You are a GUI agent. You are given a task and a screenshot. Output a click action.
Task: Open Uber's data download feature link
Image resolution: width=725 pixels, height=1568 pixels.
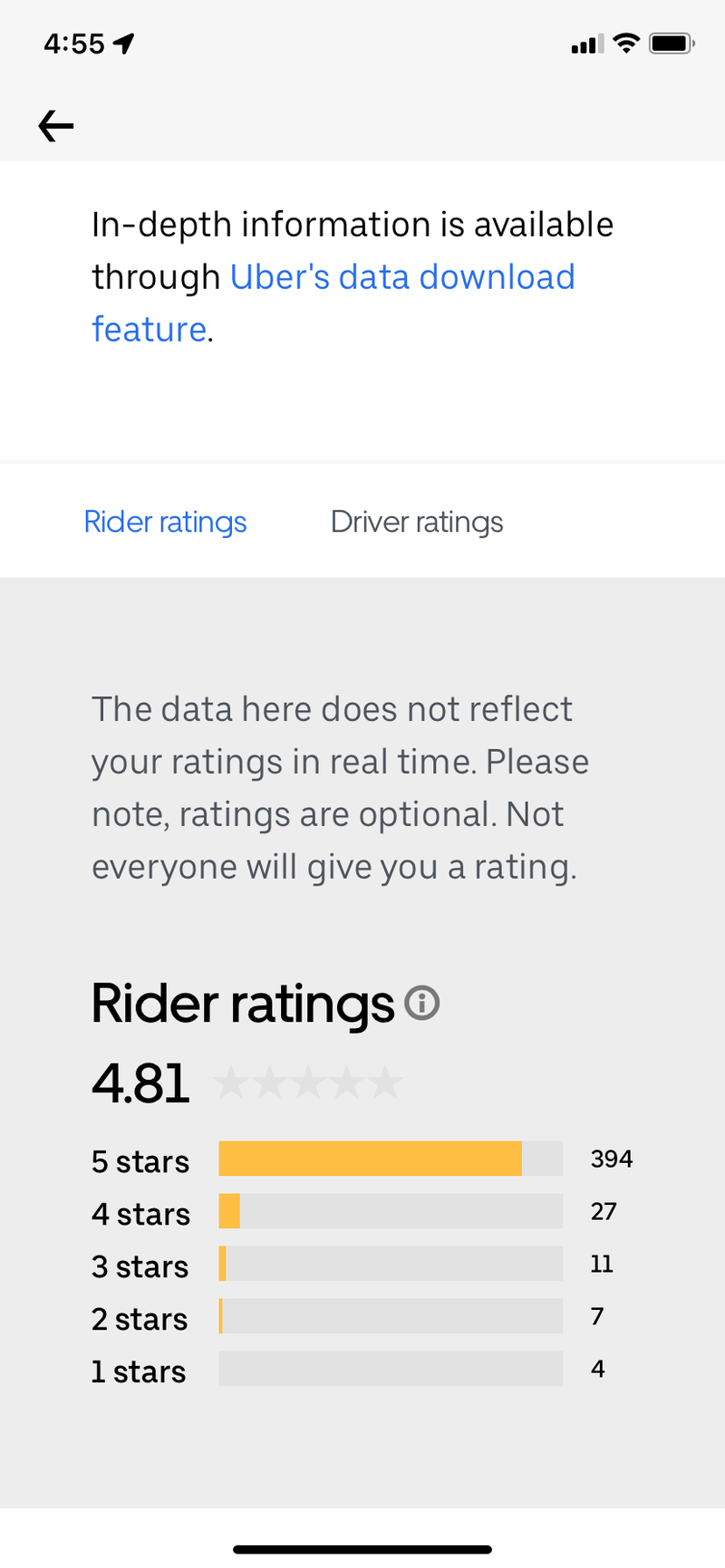(x=403, y=276)
